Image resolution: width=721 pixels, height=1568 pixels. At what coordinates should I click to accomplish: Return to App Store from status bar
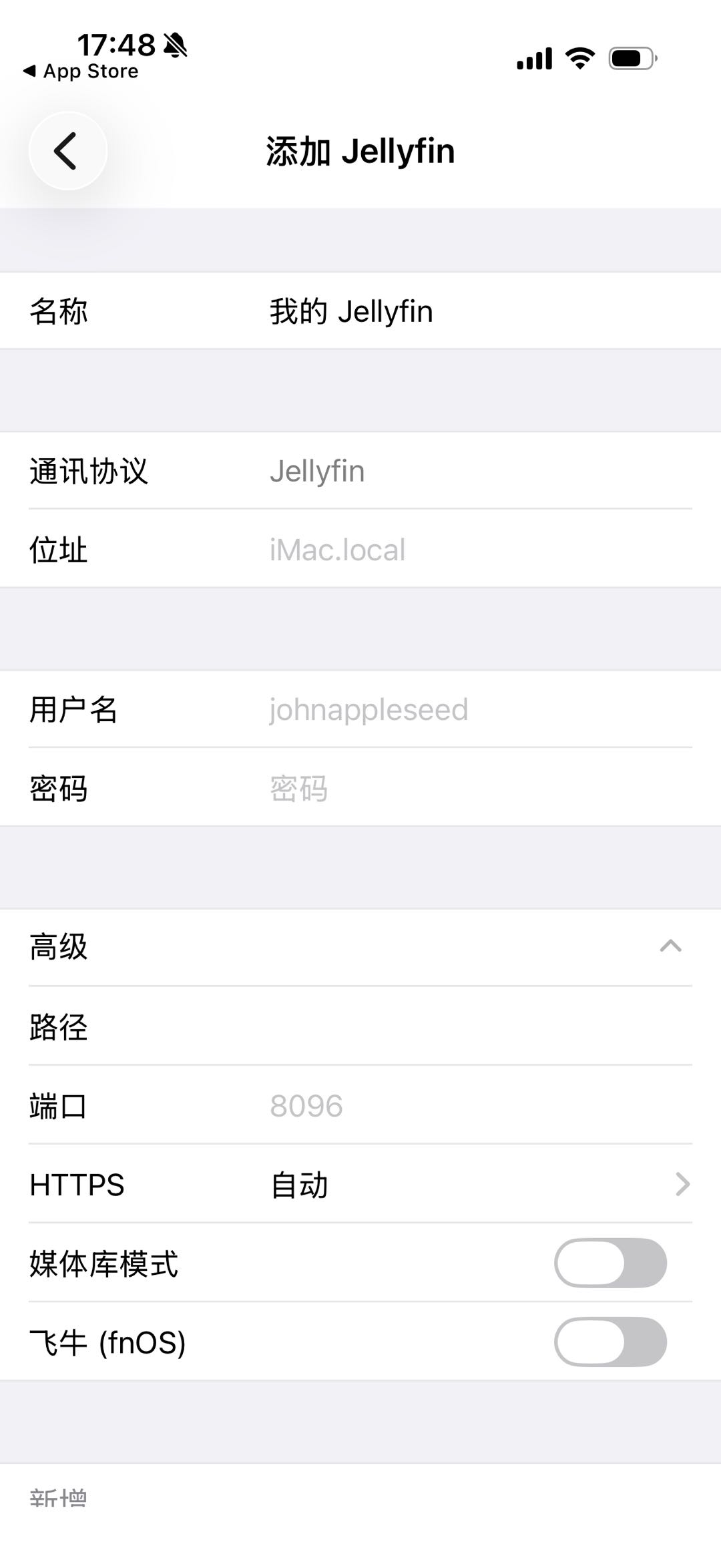coord(81,71)
